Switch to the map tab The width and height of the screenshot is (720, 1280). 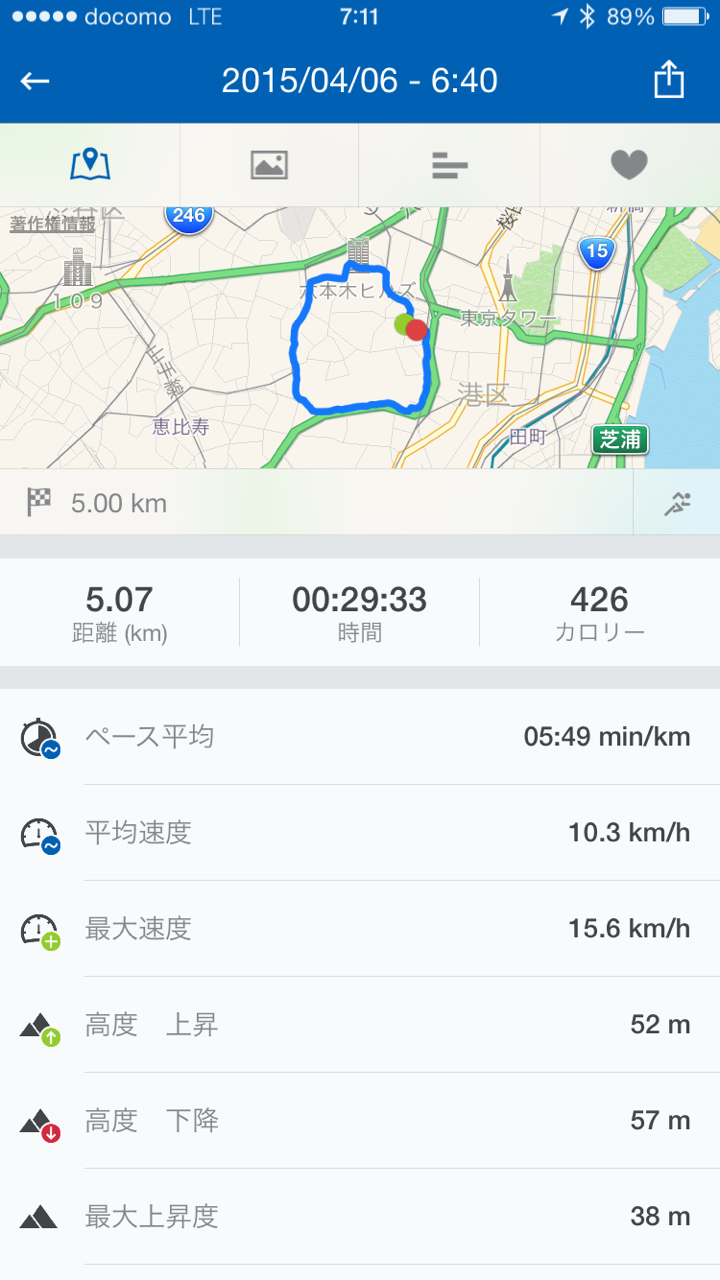click(x=90, y=164)
